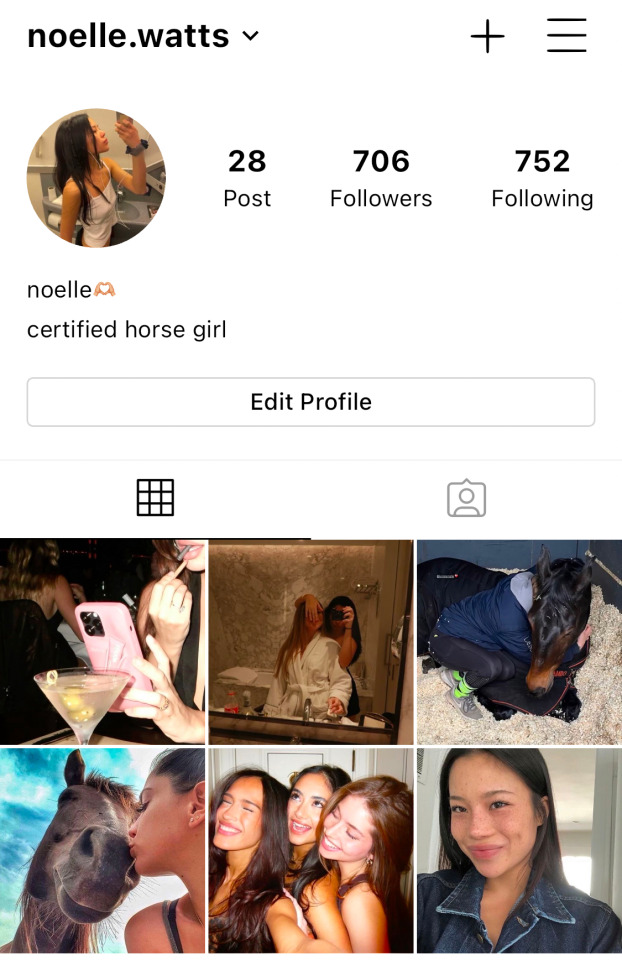The width and height of the screenshot is (622, 960).
Task: Open the denim jacket selfie post
Action: 519,850
